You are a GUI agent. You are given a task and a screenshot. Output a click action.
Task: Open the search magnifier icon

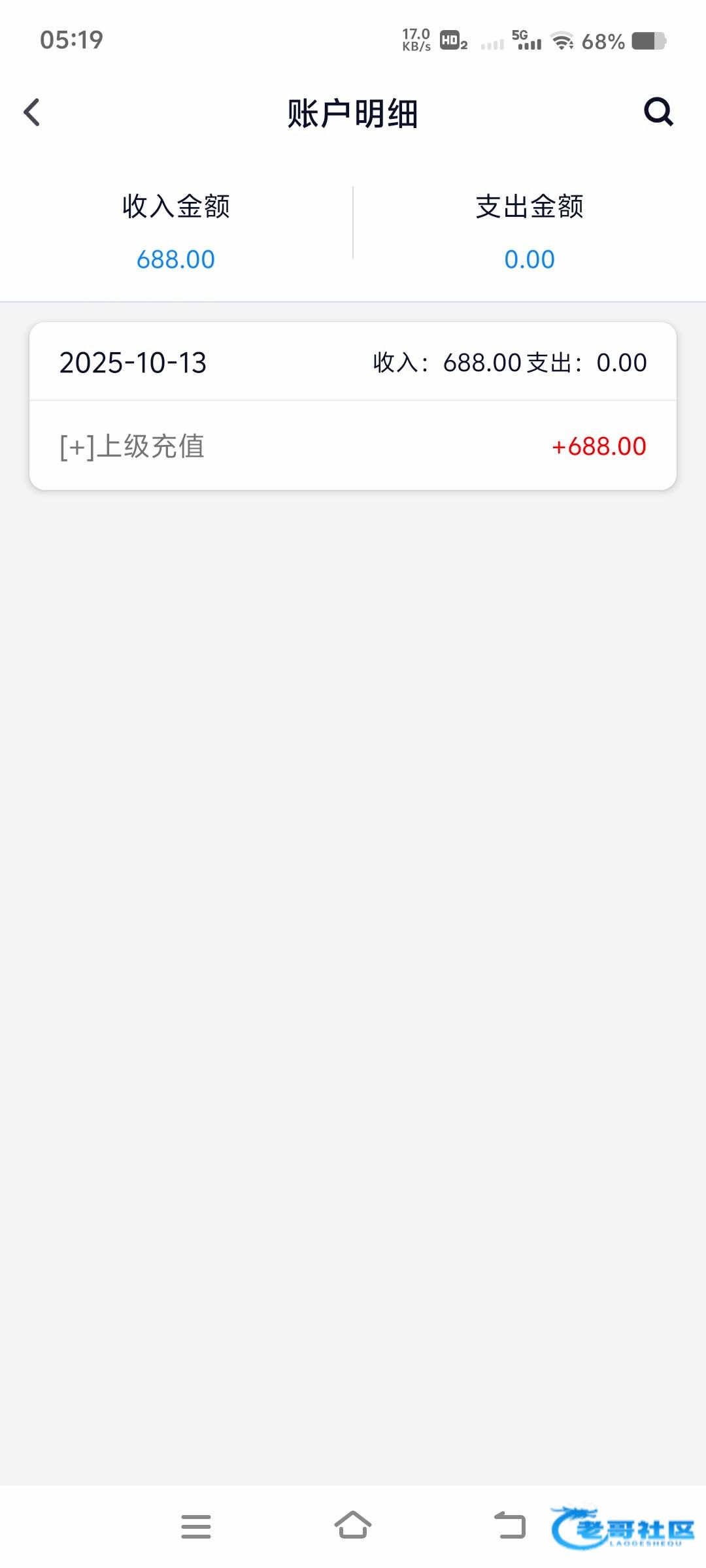658,112
